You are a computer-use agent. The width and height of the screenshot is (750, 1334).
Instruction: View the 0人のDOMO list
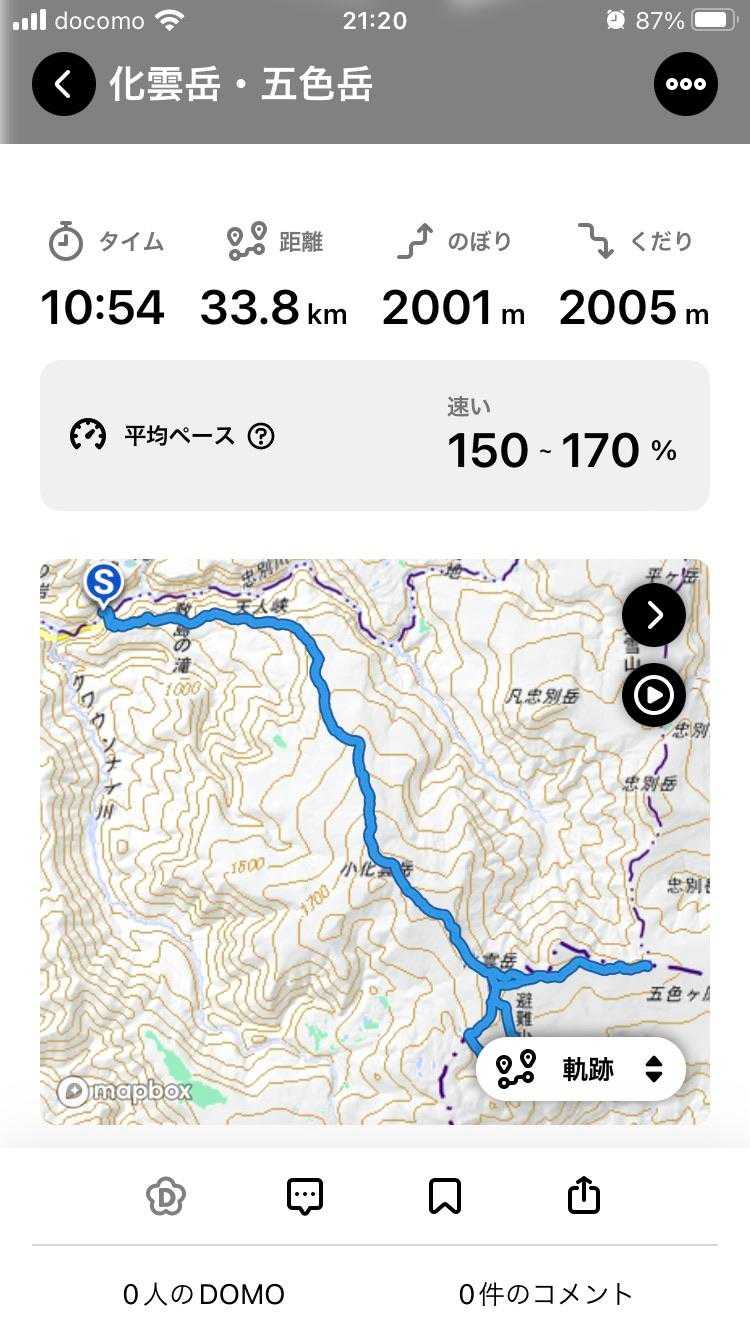point(204,1294)
